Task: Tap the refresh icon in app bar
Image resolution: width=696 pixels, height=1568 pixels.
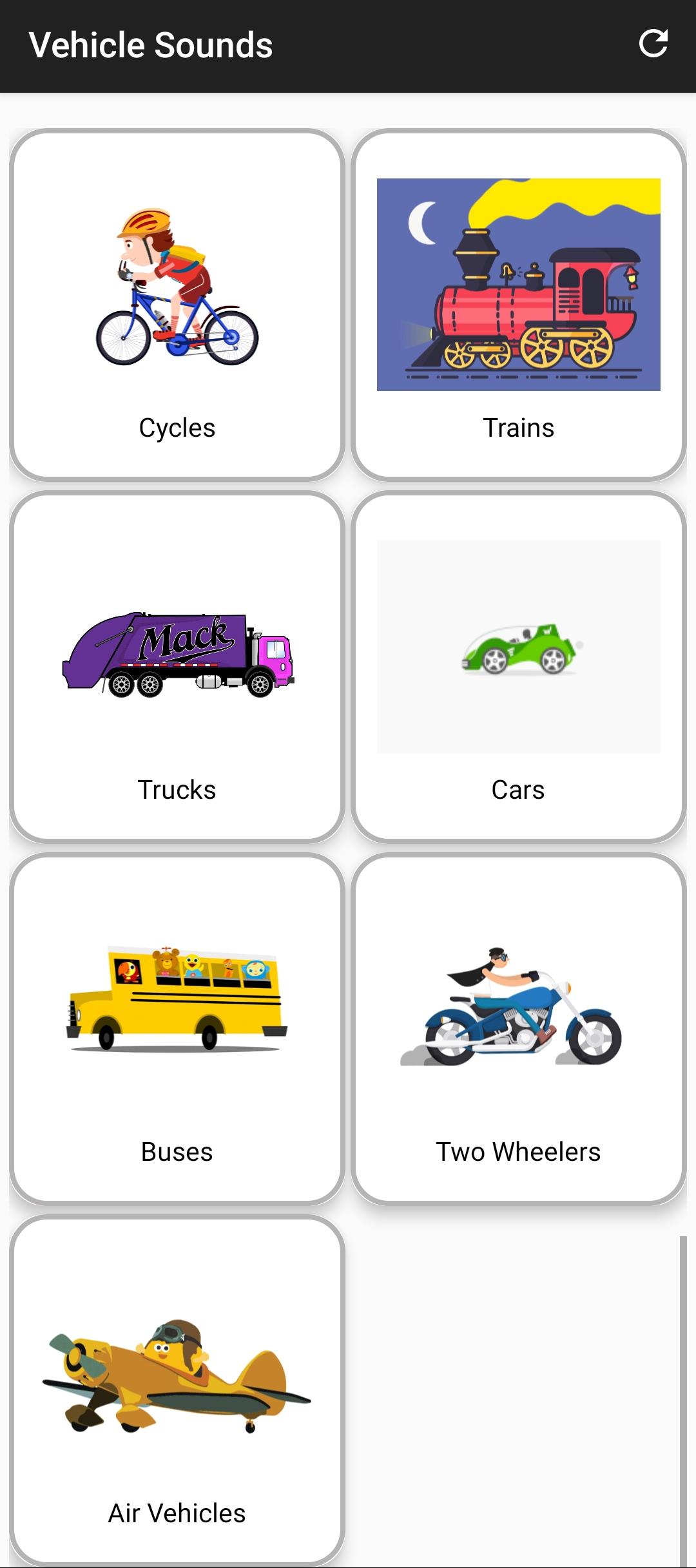Action: (653, 44)
